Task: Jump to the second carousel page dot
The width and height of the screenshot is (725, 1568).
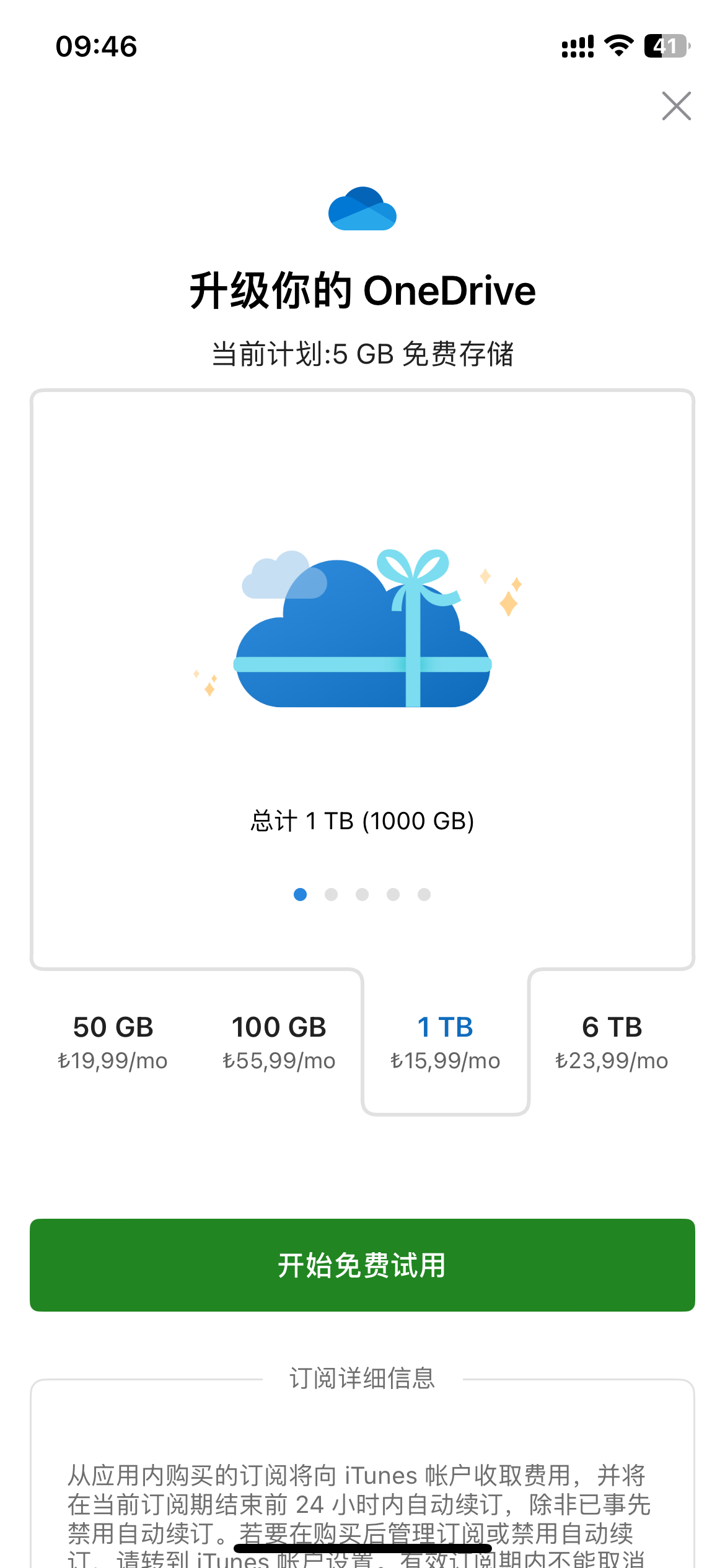Action: (x=332, y=894)
